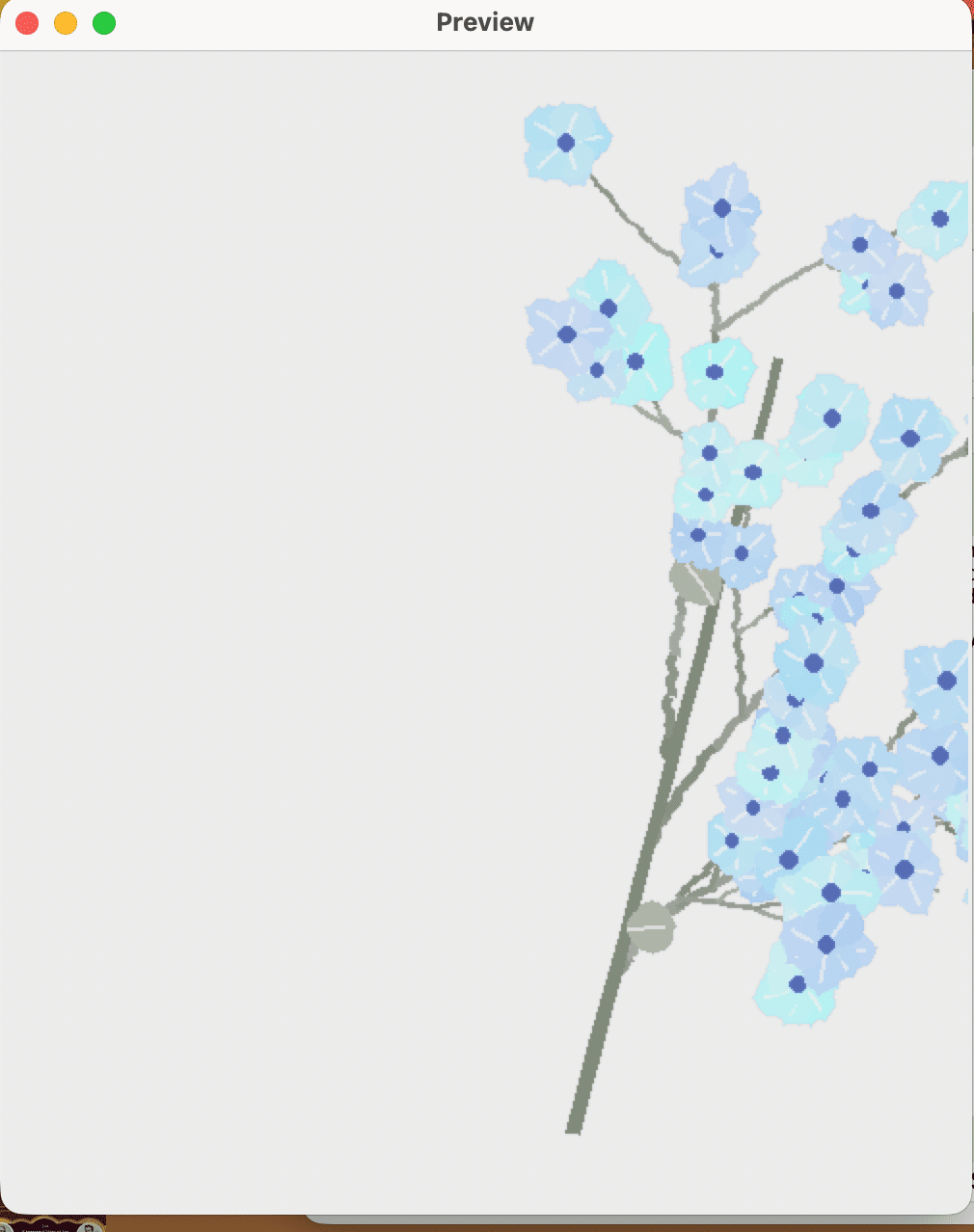Viewport: 974px width, 1232px height.
Task: Minimize the Preview window
Action: 66,23
